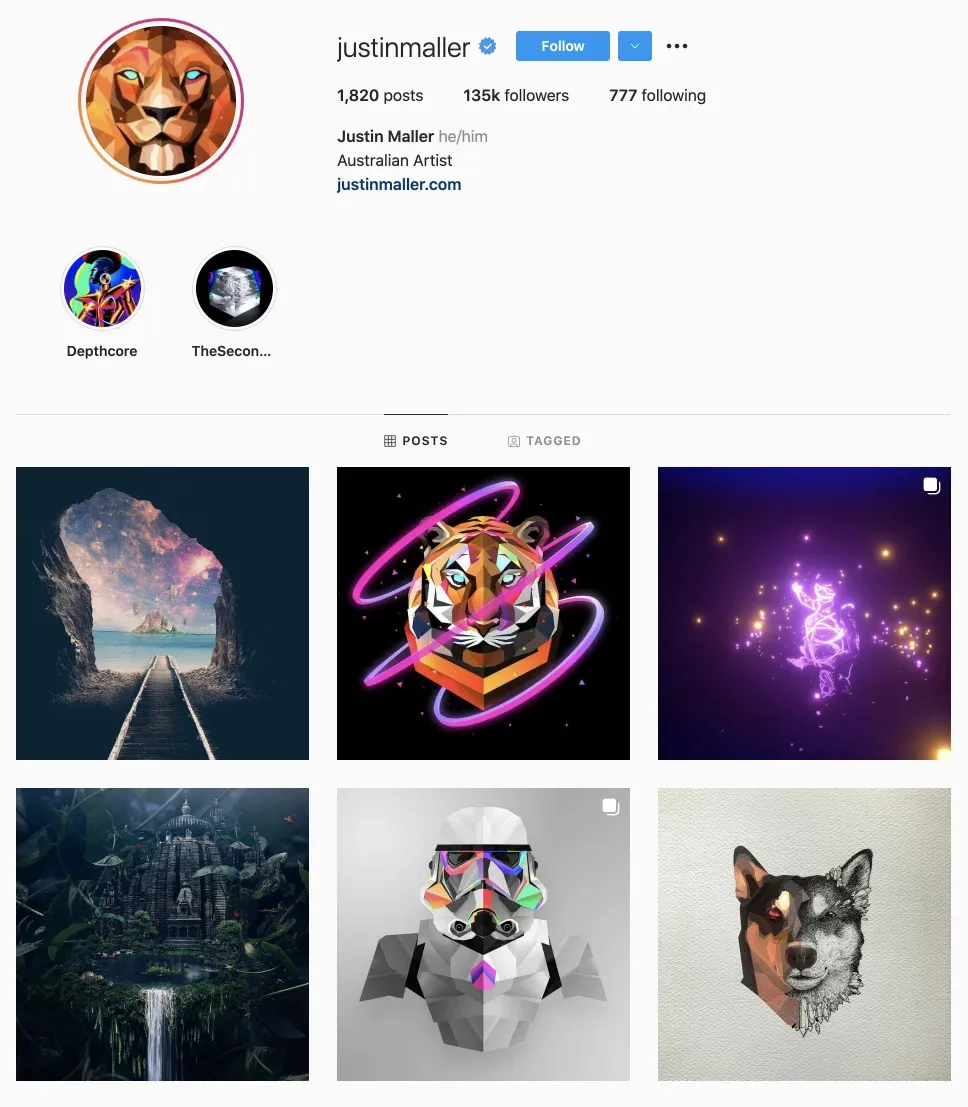This screenshot has width=968, height=1107.
Task: Open the neon tiger artwork post
Action: pyautogui.click(x=483, y=613)
